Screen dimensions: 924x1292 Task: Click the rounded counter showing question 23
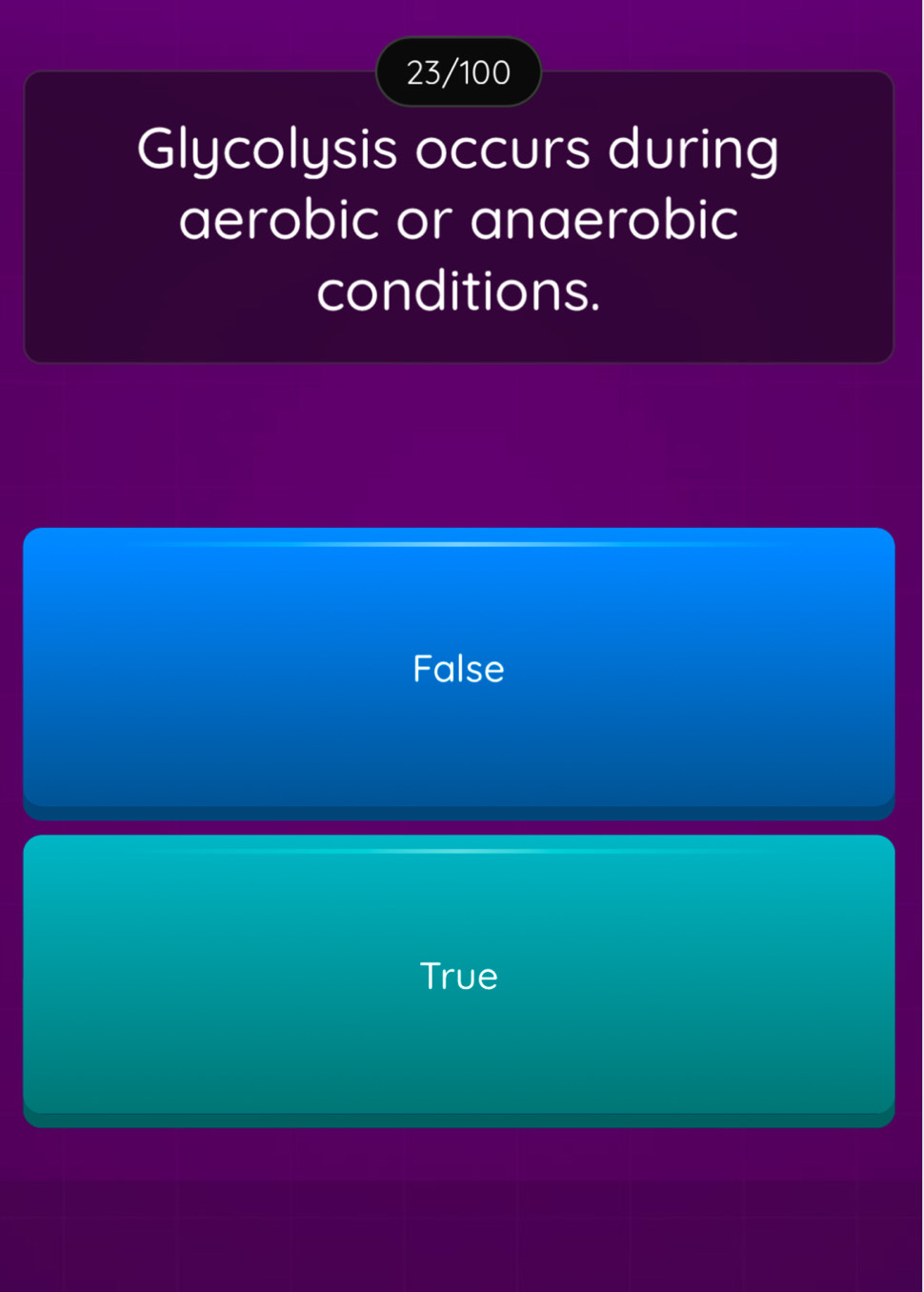point(458,71)
